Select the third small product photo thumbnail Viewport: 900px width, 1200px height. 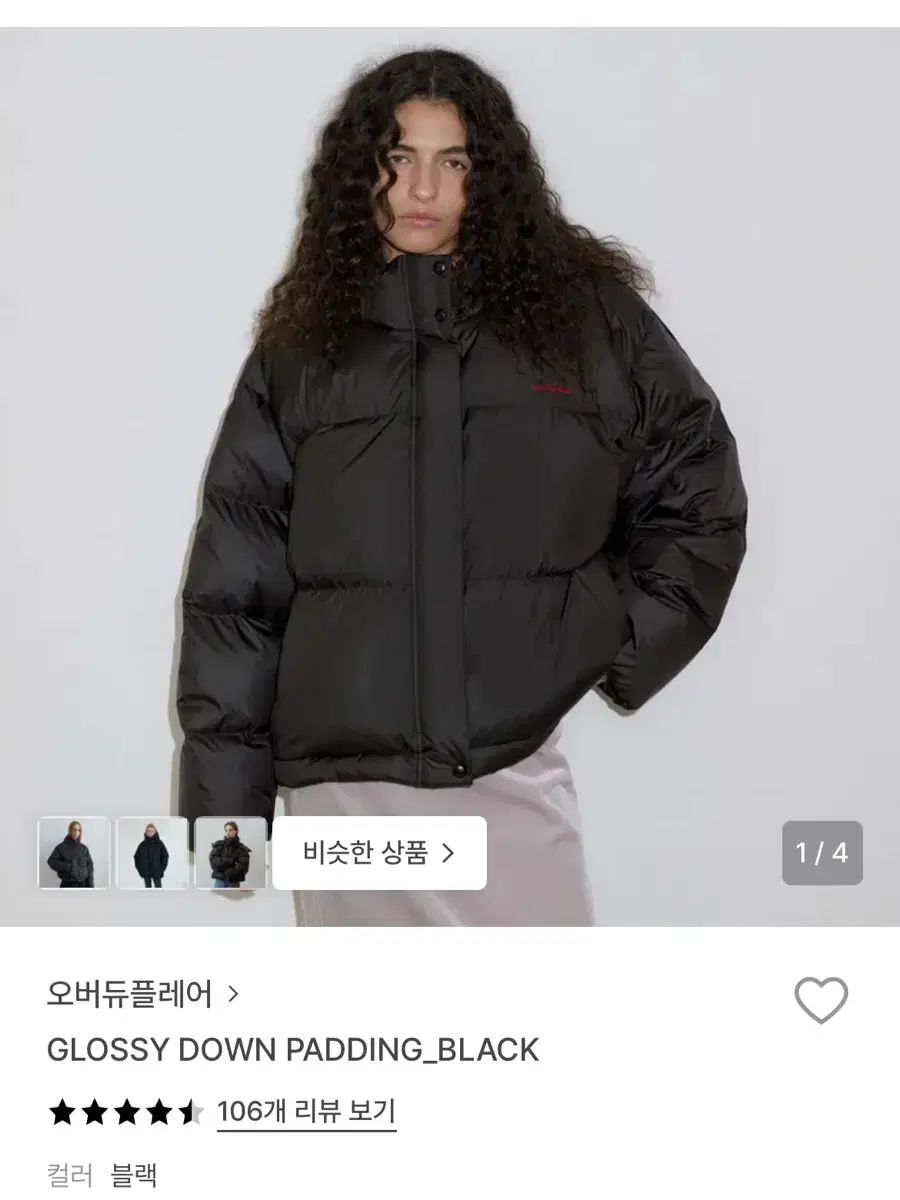[x=230, y=853]
